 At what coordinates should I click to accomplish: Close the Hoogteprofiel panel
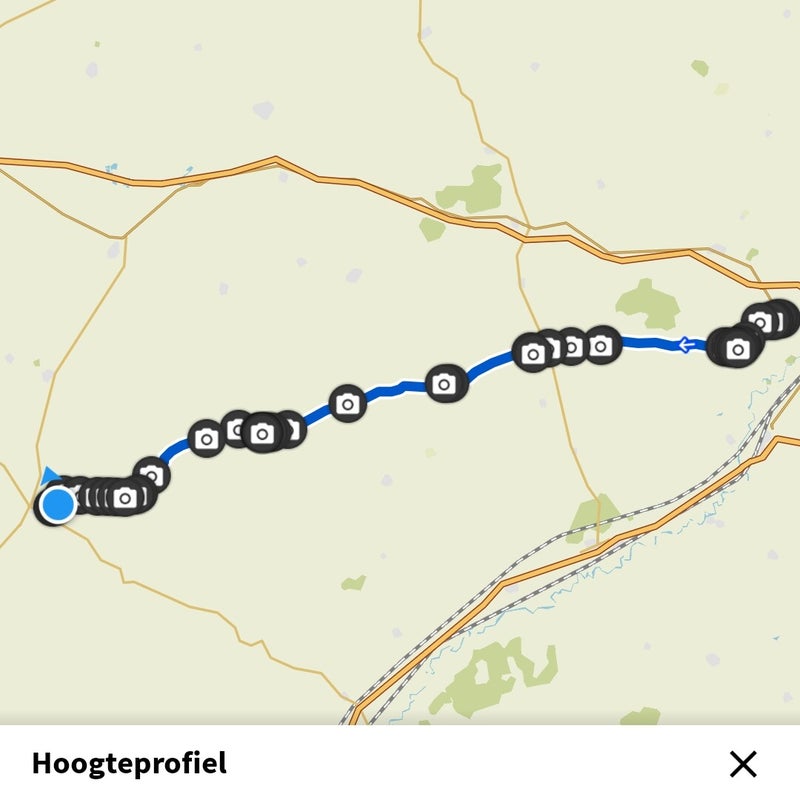click(x=743, y=764)
